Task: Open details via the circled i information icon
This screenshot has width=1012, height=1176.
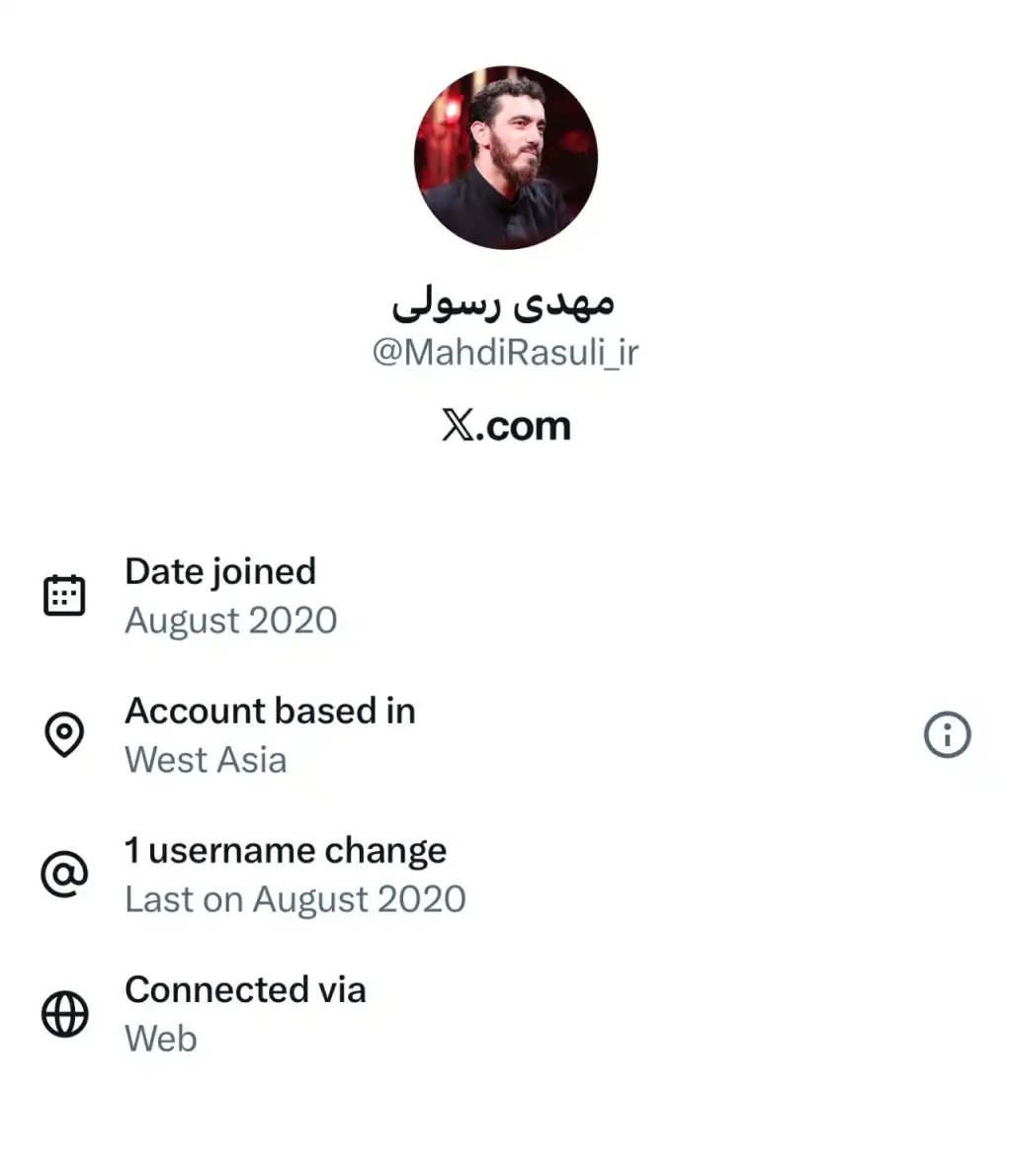Action: [x=947, y=735]
